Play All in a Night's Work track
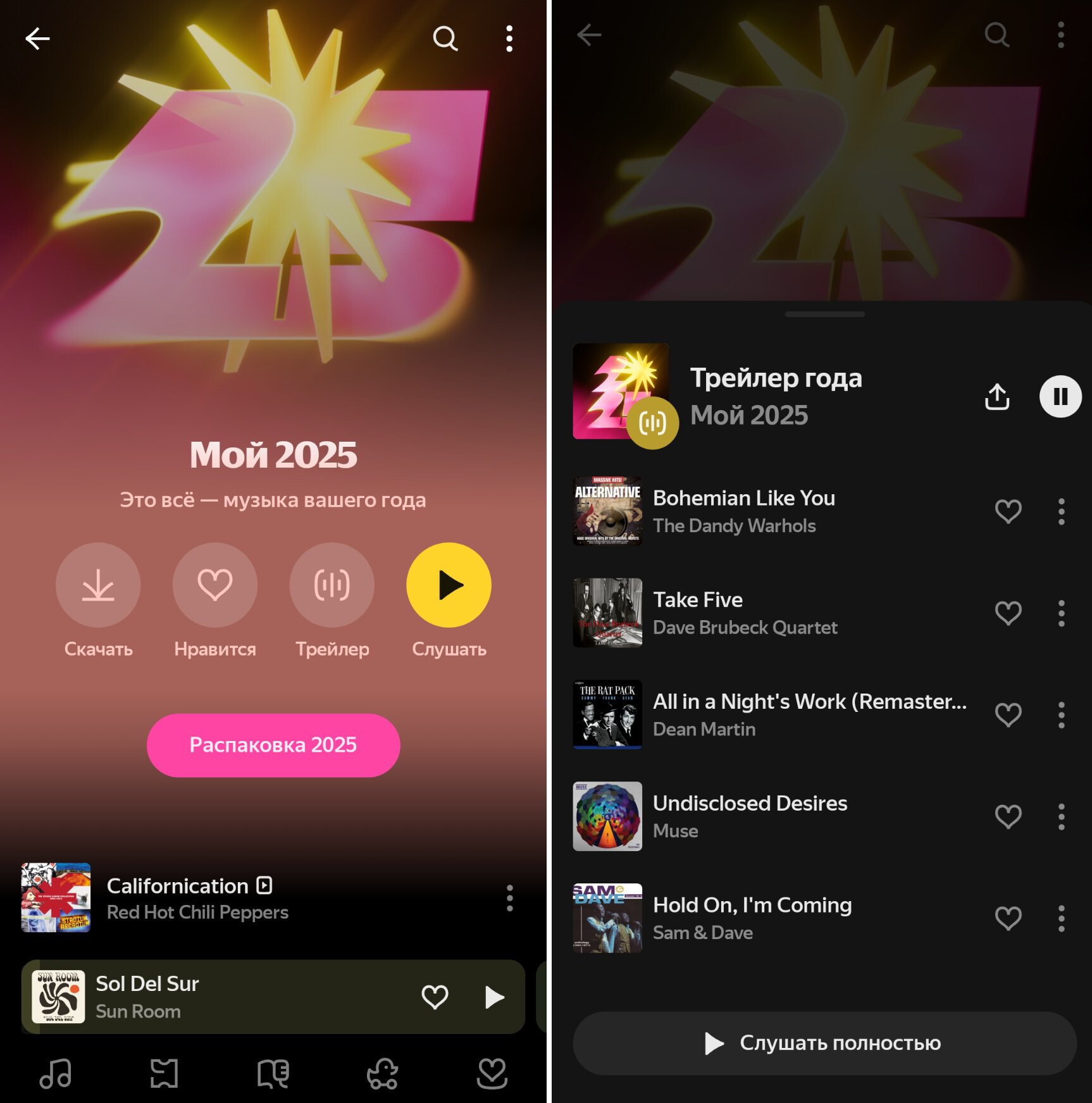1092x1103 pixels. coord(809,714)
